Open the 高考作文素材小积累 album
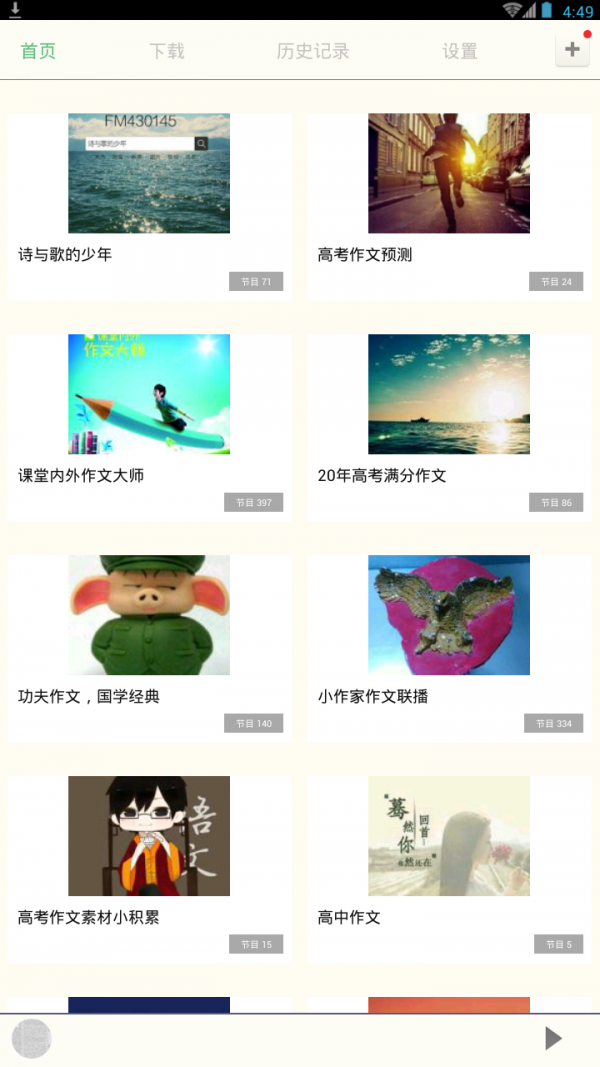The height and width of the screenshot is (1067, 600). click(x=149, y=869)
